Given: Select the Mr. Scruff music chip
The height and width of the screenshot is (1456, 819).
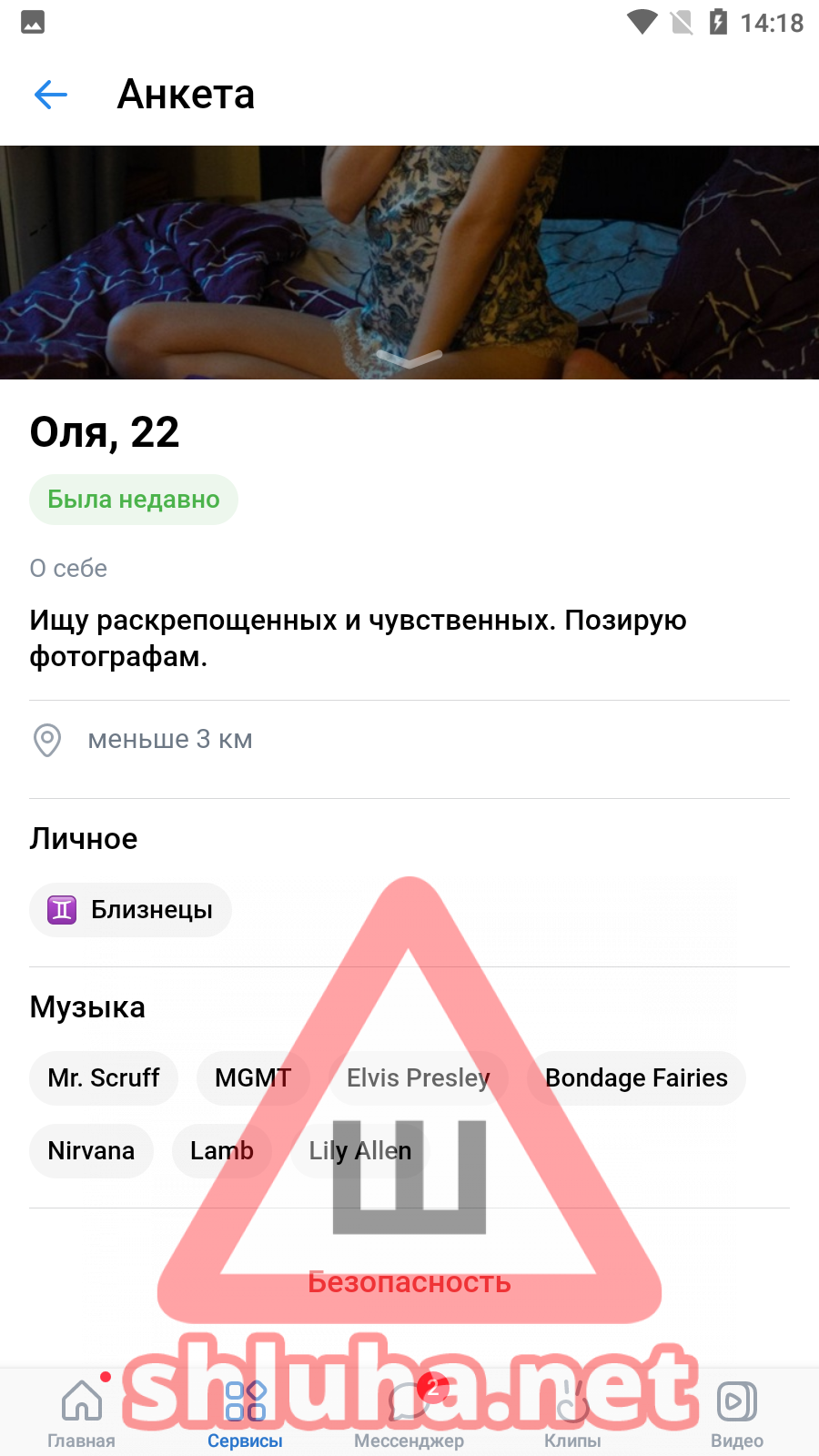Looking at the screenshot, I should (104, 1078).
